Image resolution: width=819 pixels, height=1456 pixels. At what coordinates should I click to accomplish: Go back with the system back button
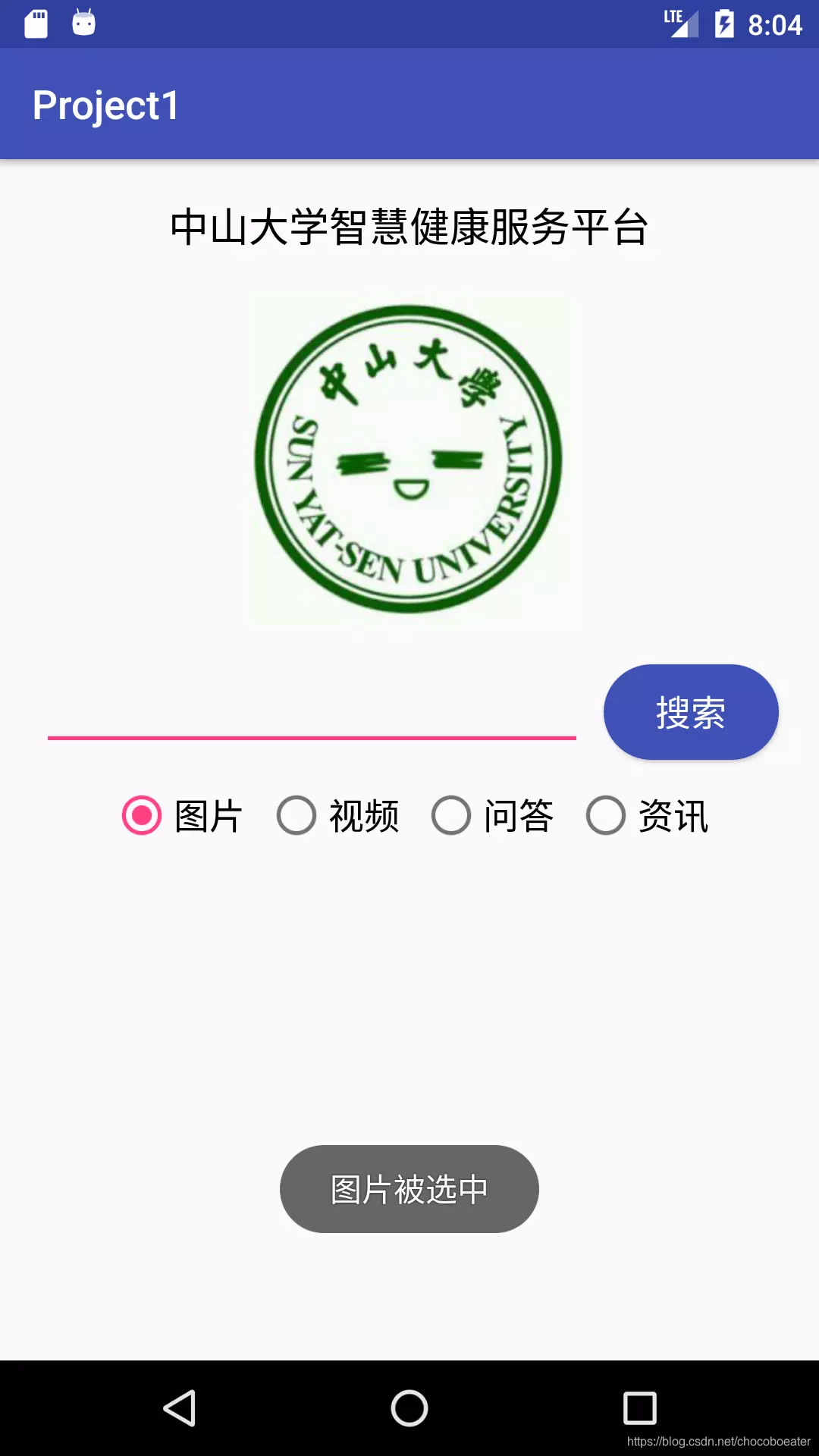[x=180, y=1408]
